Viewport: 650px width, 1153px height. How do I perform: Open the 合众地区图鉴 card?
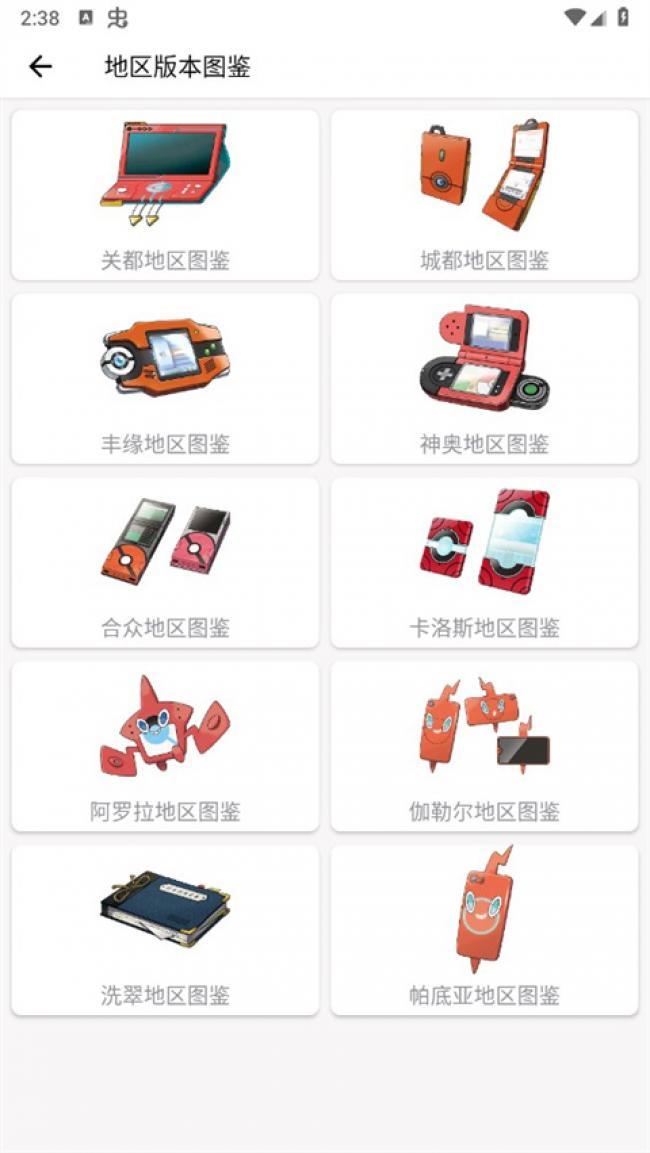pos(165,563)
